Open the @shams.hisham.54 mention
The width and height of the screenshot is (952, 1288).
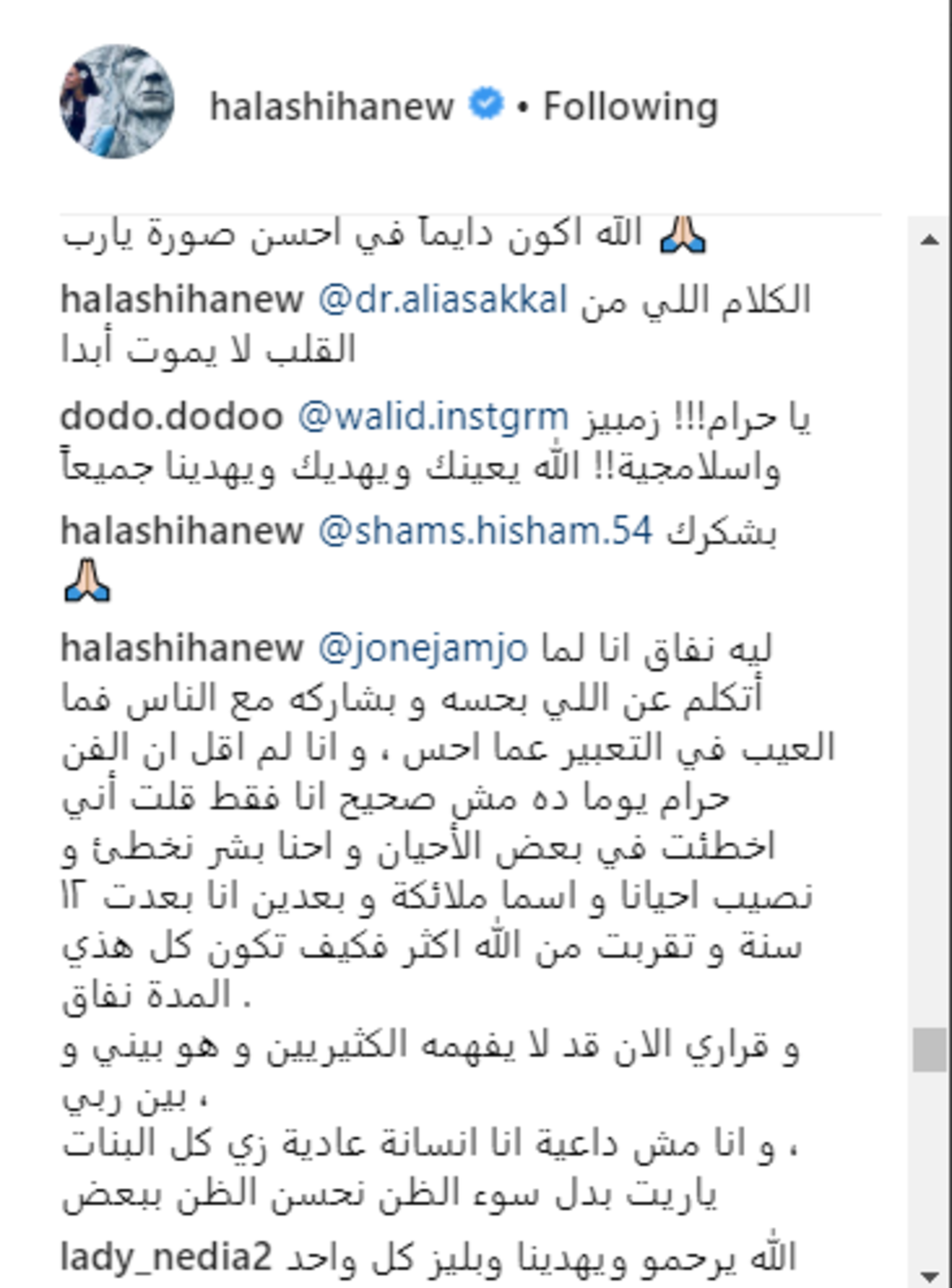pyautogui.click(x=485, y=531)
